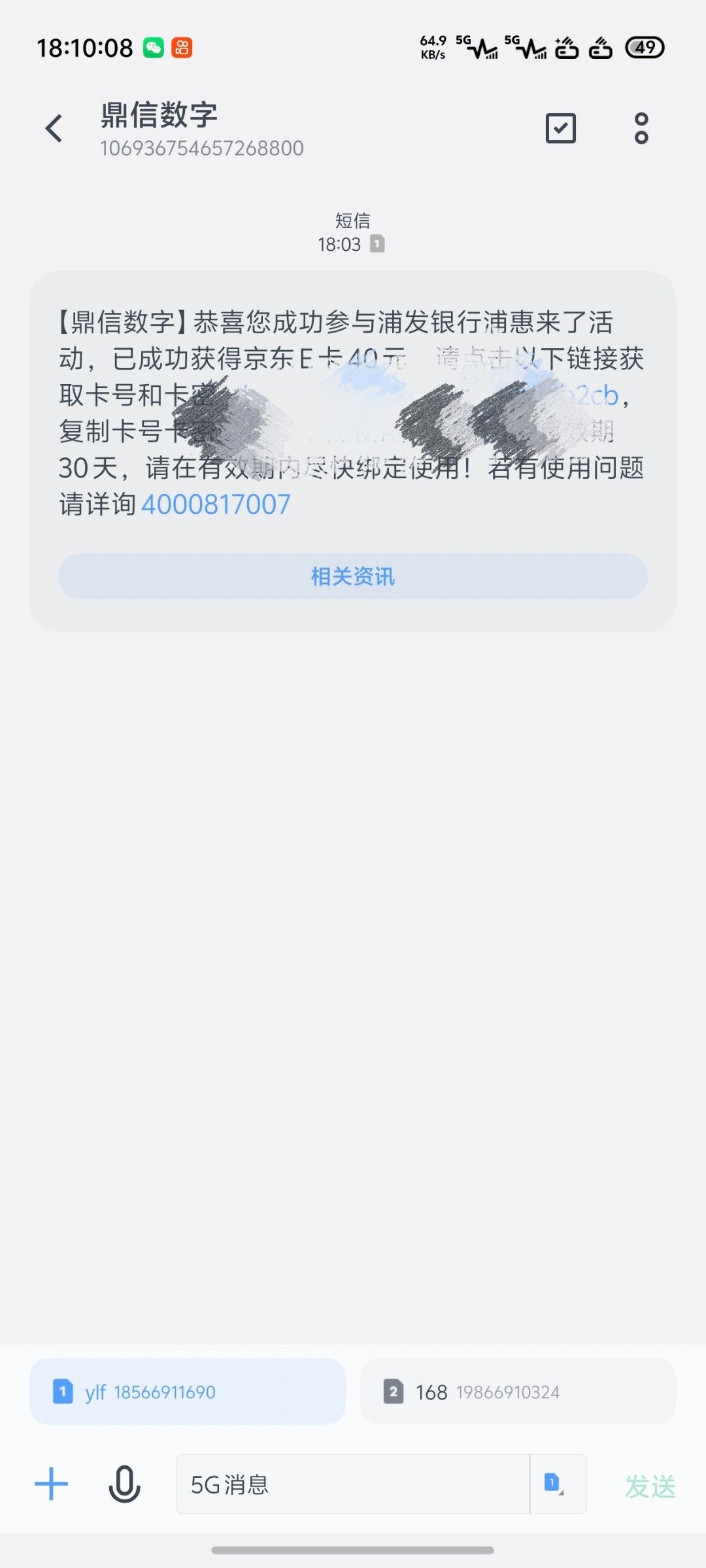Select SIM 1 ylf 18566911690
706x1568 pixels.
tap(187, 1392)
